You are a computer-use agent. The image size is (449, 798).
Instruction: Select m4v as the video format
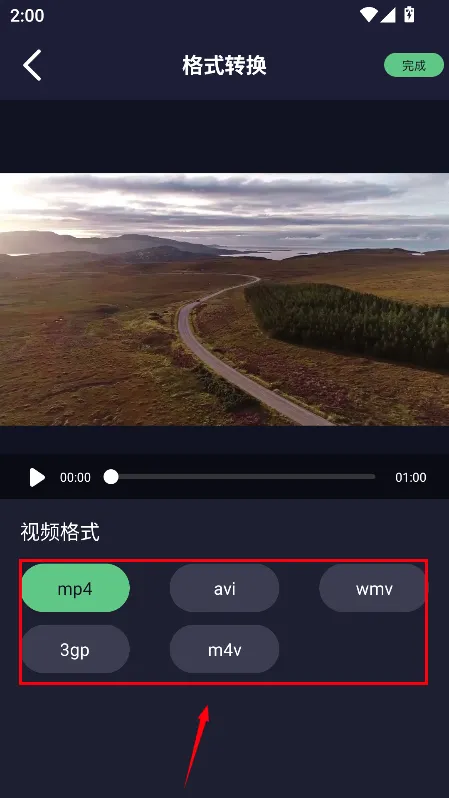[x=224, y=649]
